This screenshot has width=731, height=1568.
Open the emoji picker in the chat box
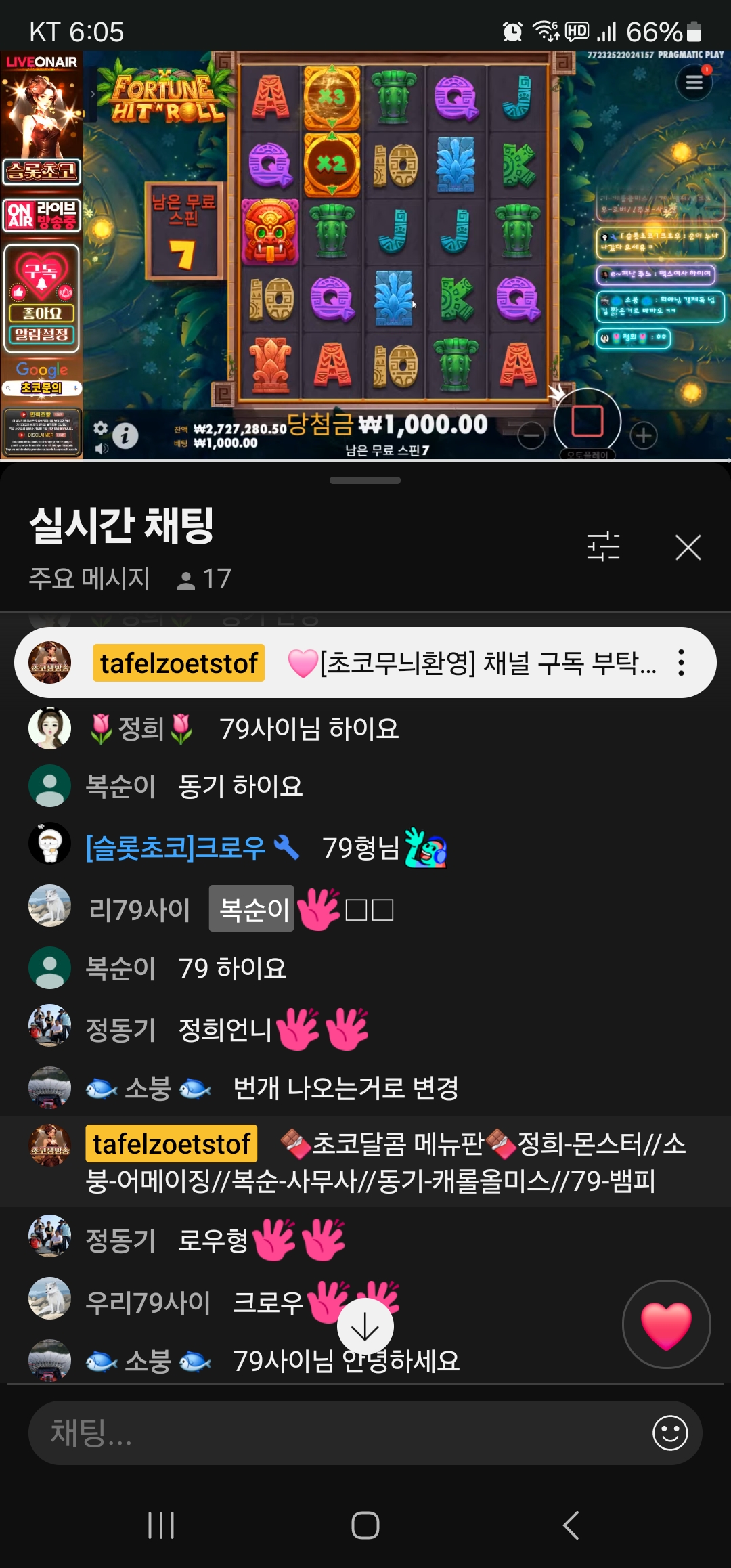click(x=670, y=1433)
